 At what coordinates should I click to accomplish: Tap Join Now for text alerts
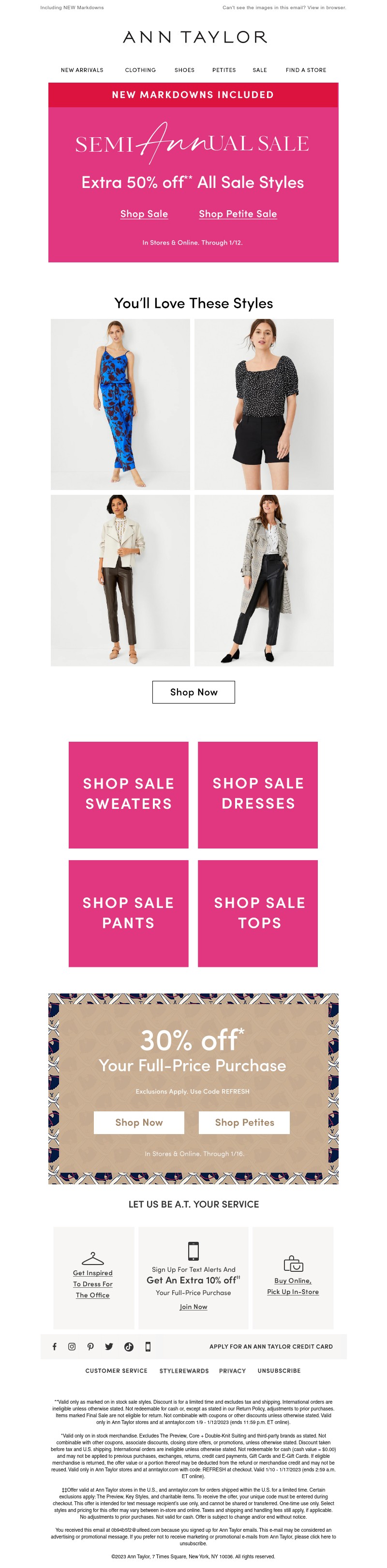coord(193,1307)
